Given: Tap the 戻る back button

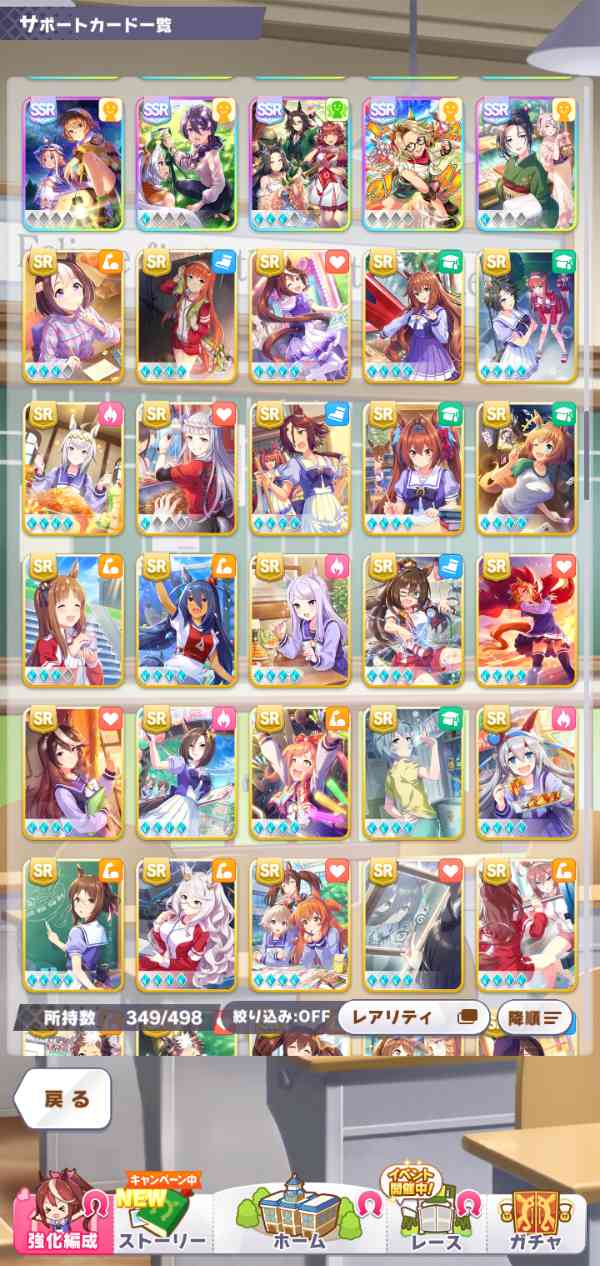Looking at the screenshot, I should point(64,1099).
